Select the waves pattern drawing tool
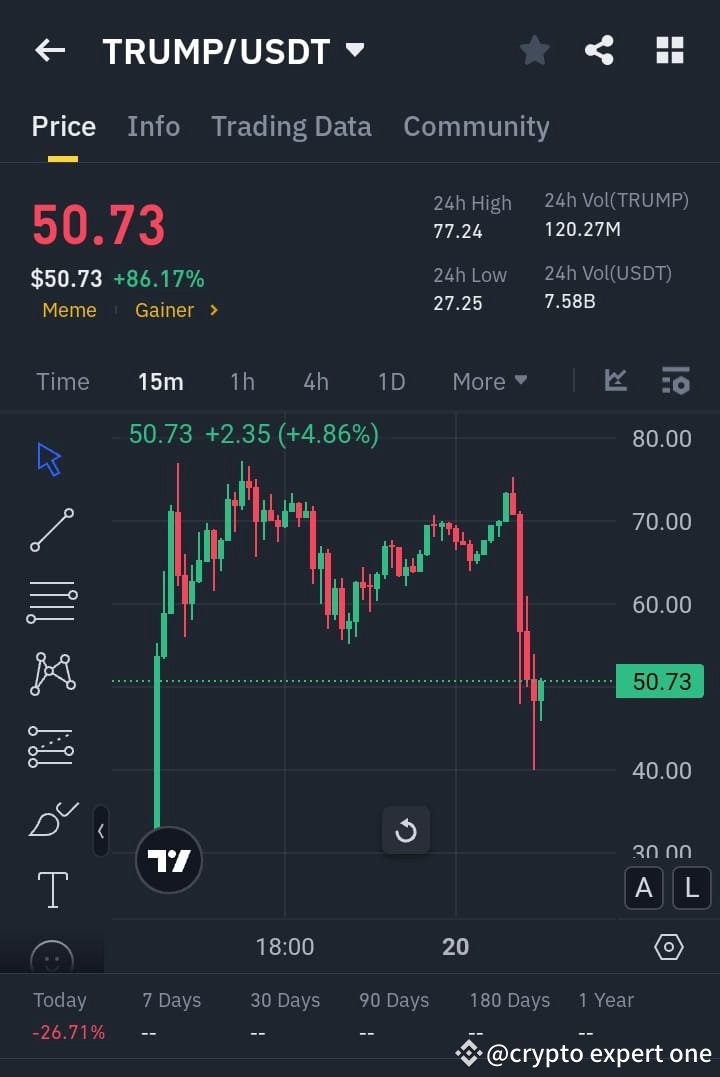Viewport: 720px width, 1077px height. 52,673
